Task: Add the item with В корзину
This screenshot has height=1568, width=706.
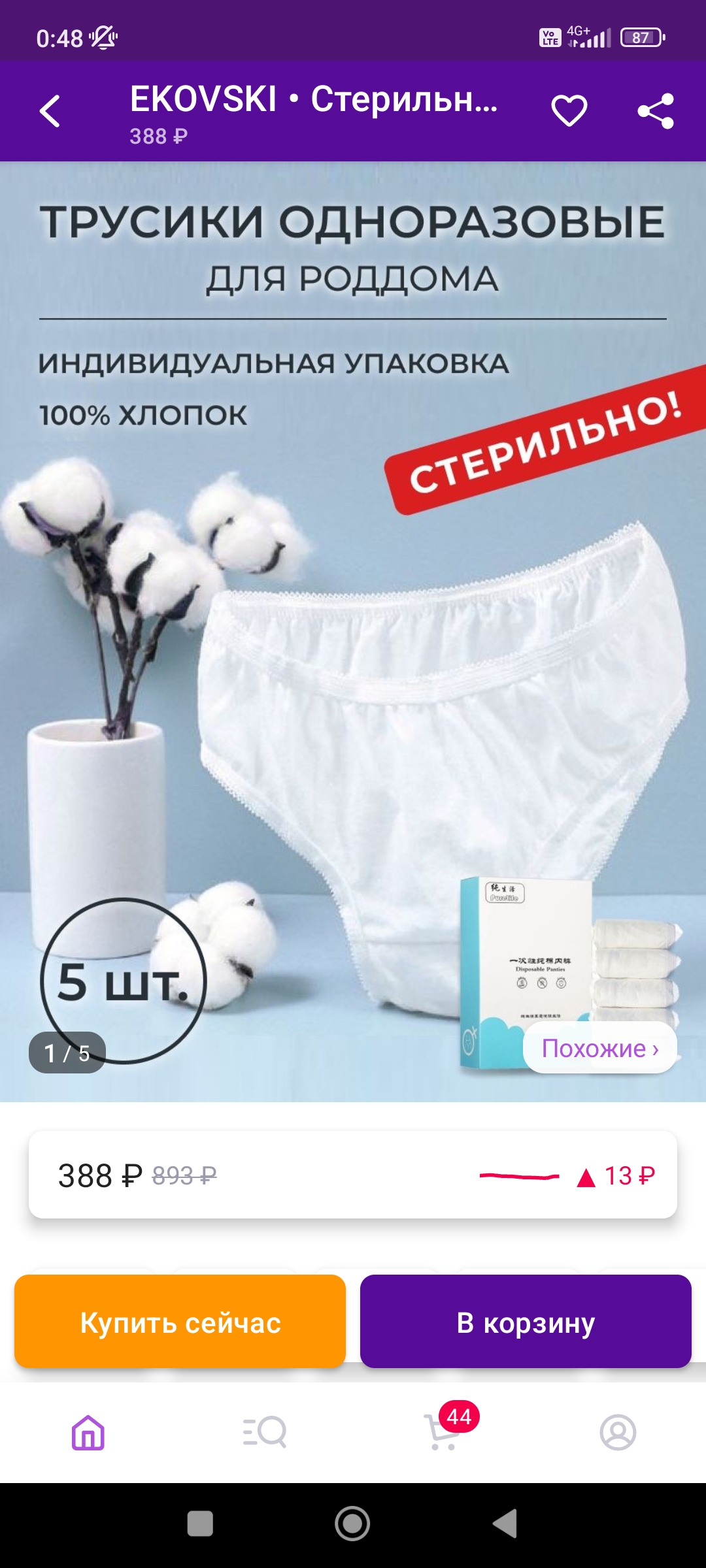Action: [x=526, y=1322]
